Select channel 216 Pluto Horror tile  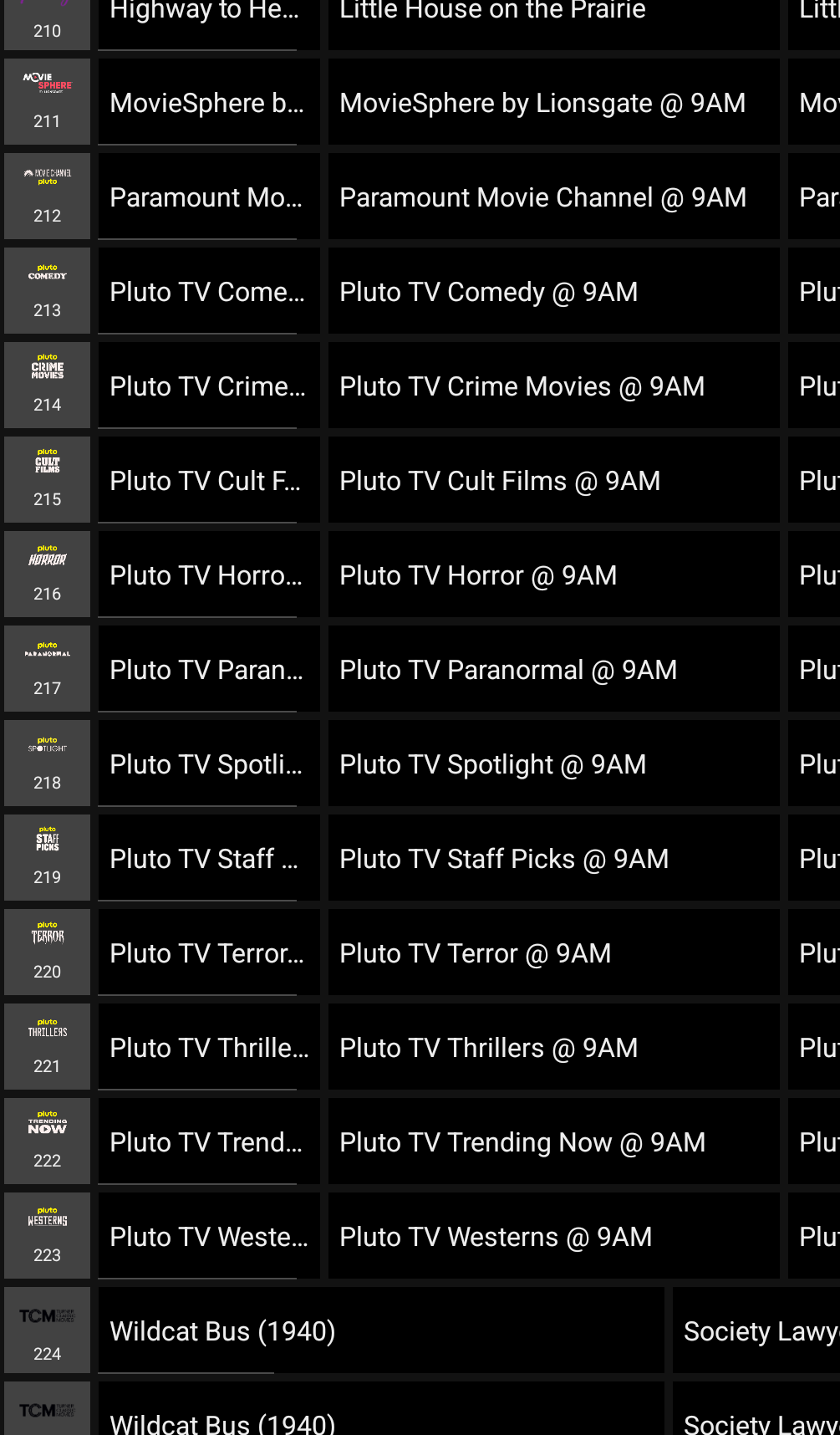click(x=47, y=574)
